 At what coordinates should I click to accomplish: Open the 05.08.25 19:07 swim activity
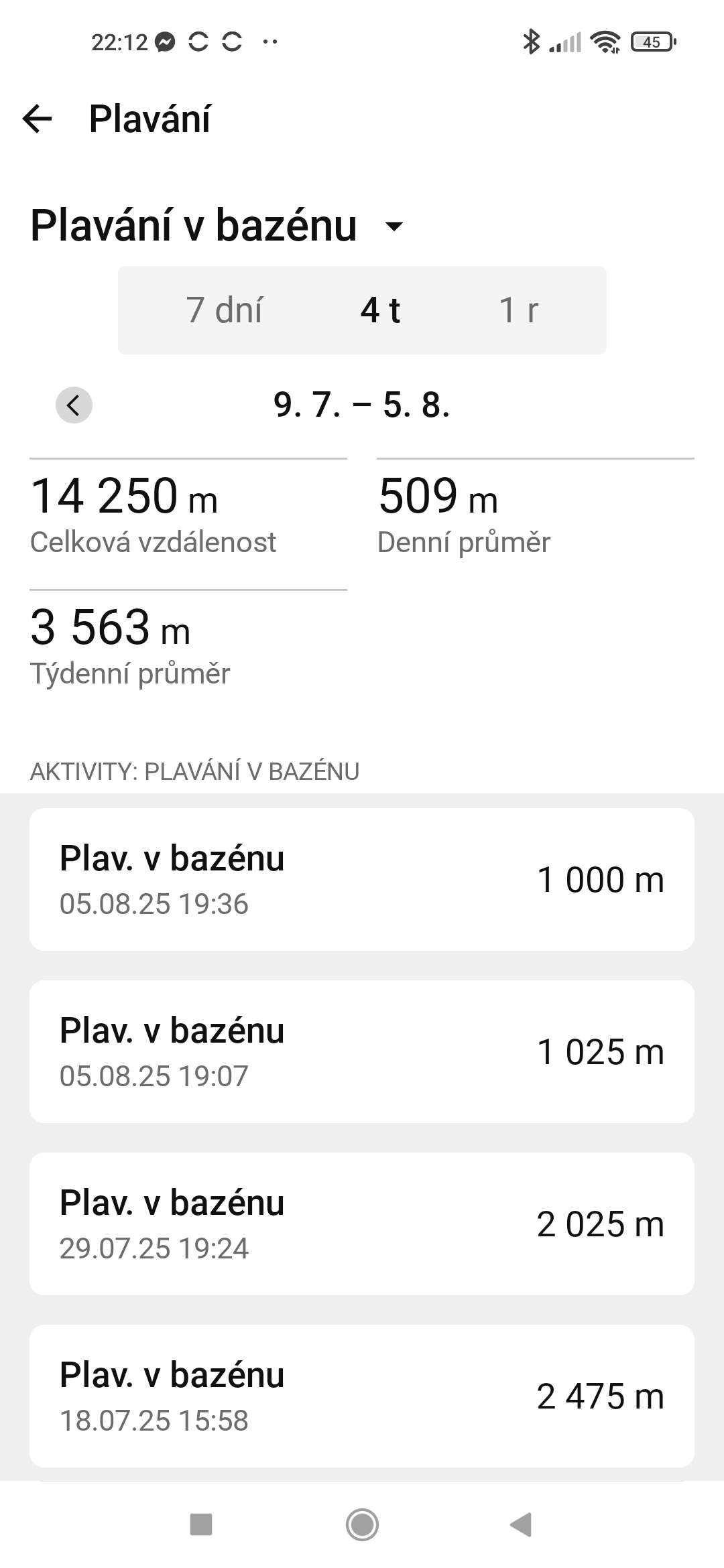tap(362, 1051)
